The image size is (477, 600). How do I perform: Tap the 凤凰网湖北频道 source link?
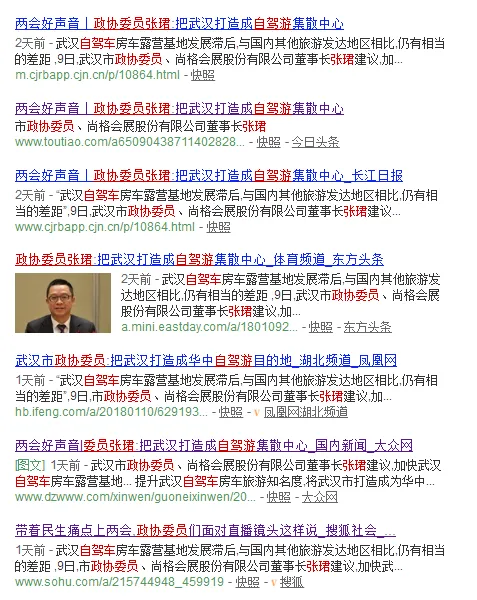[306, 412]
